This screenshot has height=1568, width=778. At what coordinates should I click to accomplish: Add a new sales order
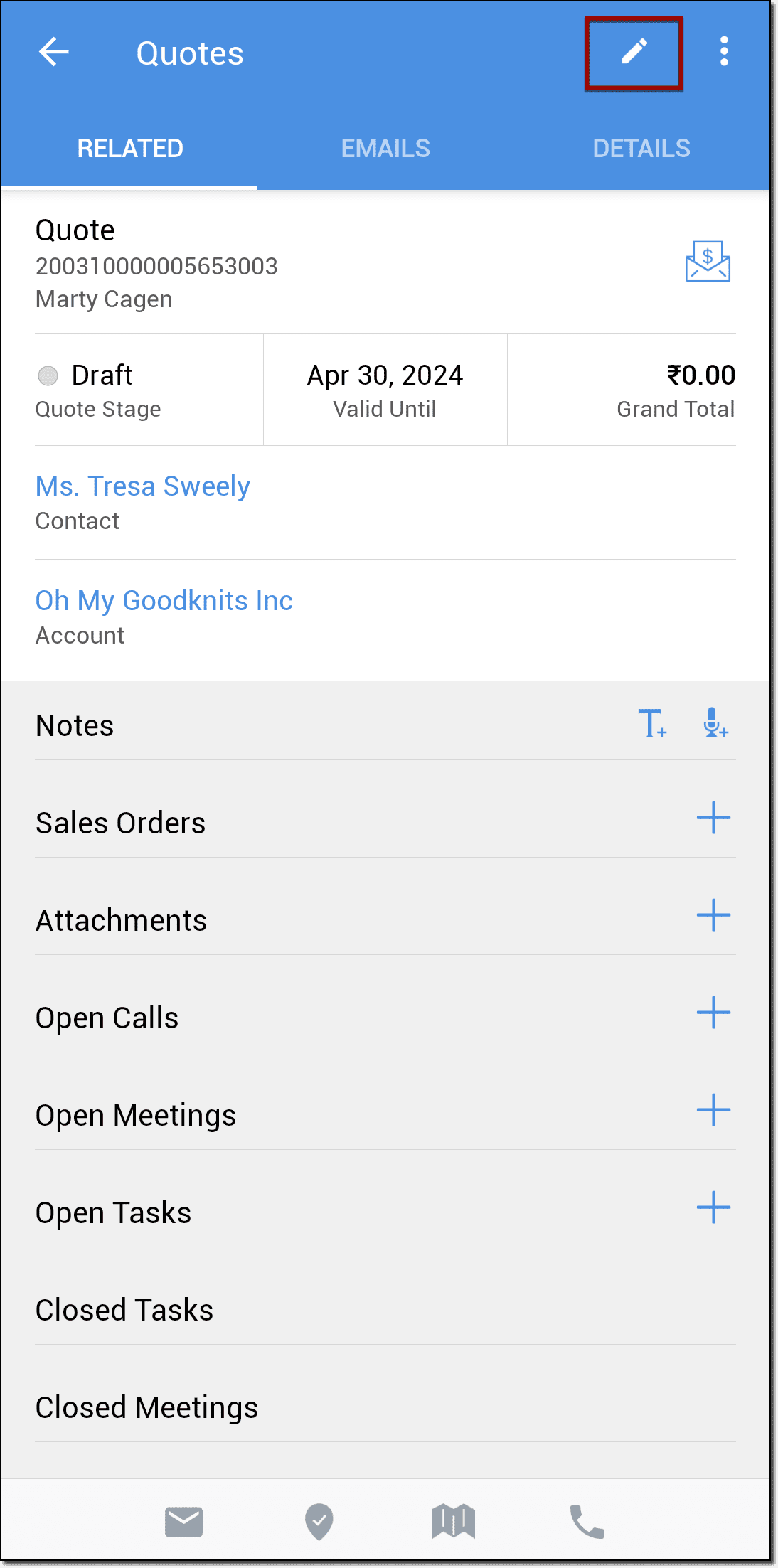click(x=713, y=818)
